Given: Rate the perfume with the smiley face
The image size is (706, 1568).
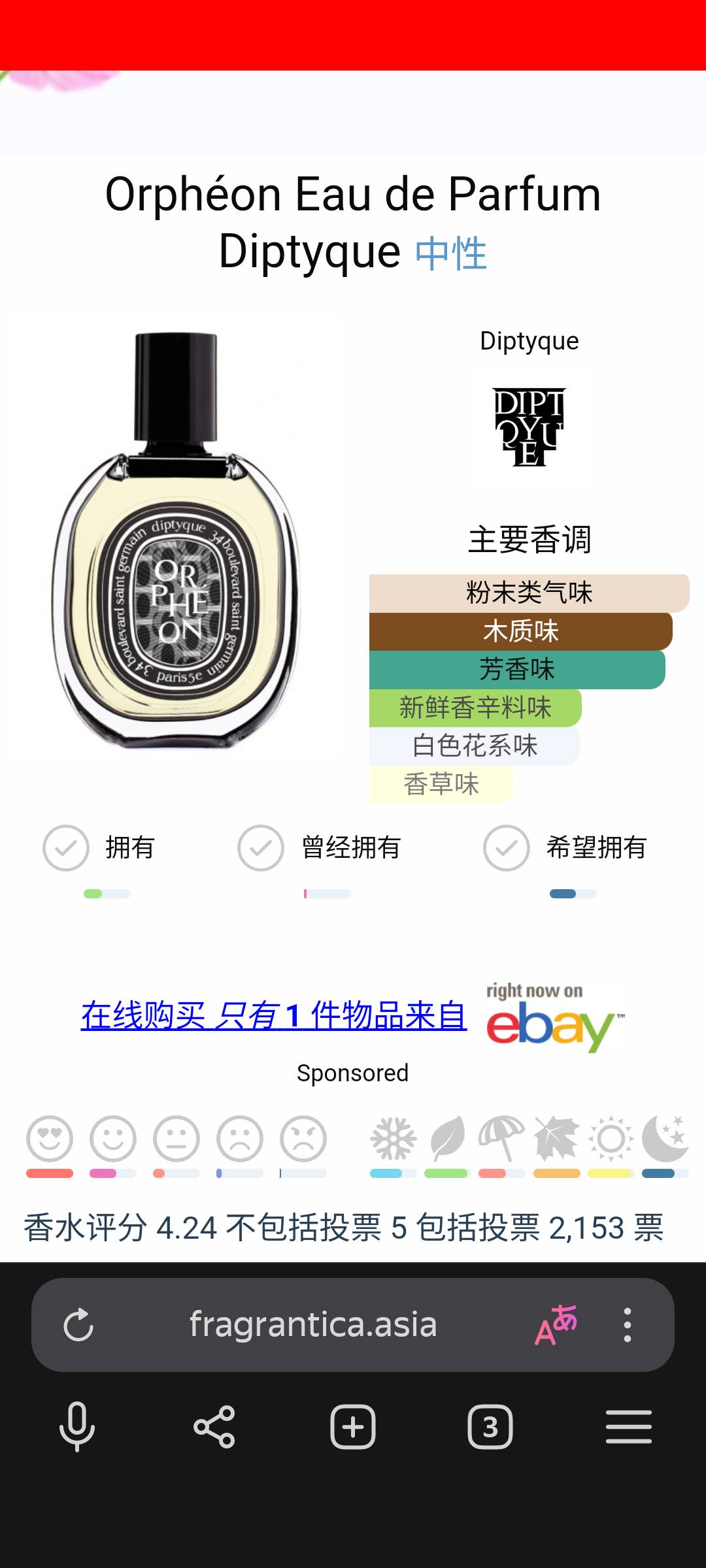Looking at the screenshot, I should coord(113,1139).
